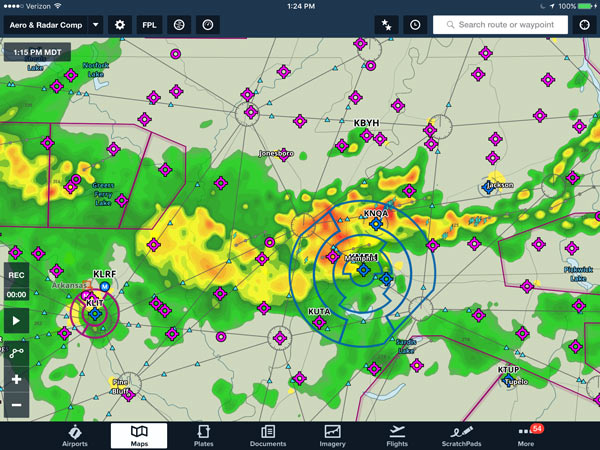Play the radar animation
Screen dimensions: 600x450
tap(16, 322)
